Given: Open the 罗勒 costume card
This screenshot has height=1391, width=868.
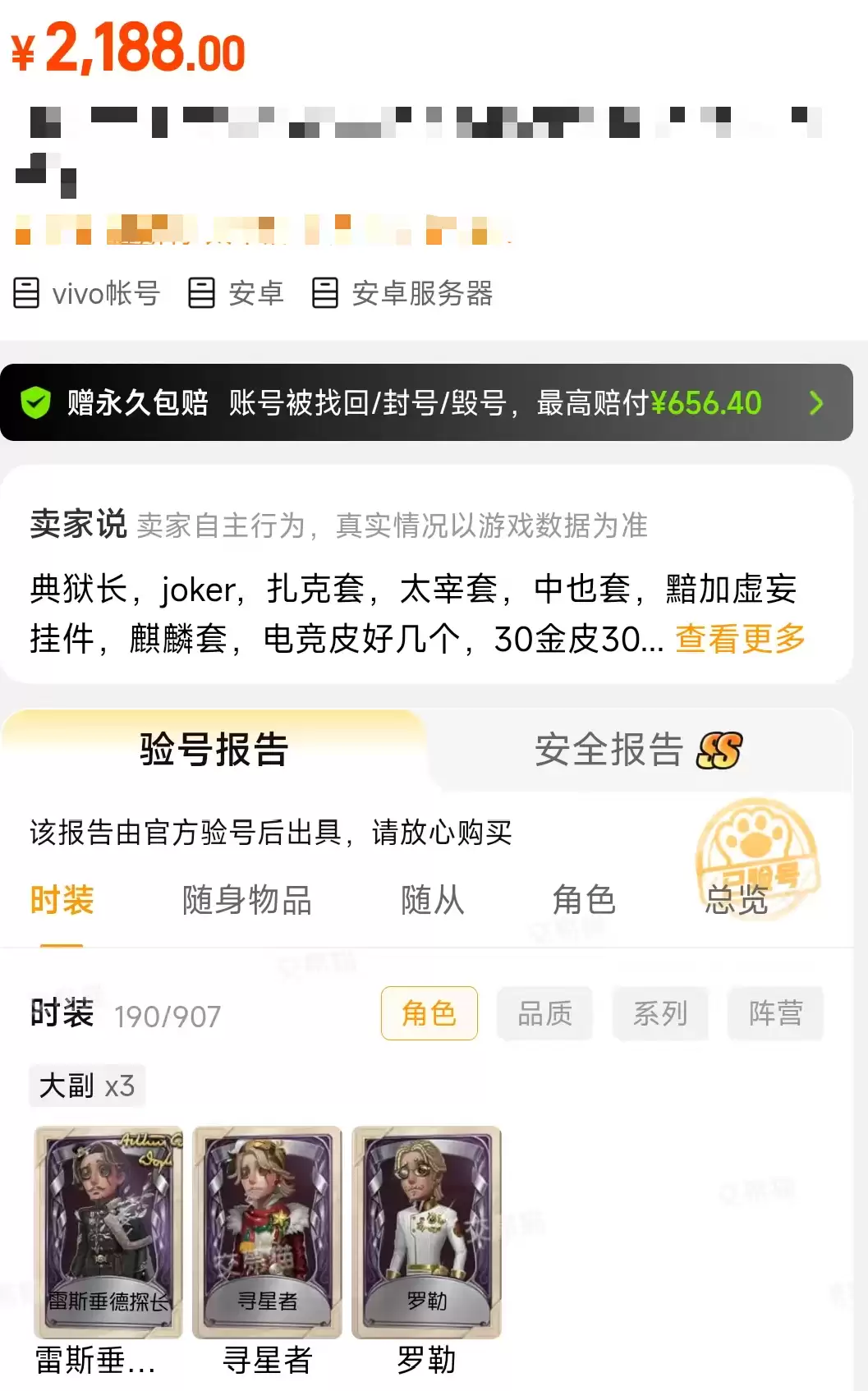Looking at the screenshot, I should 426,1250.
